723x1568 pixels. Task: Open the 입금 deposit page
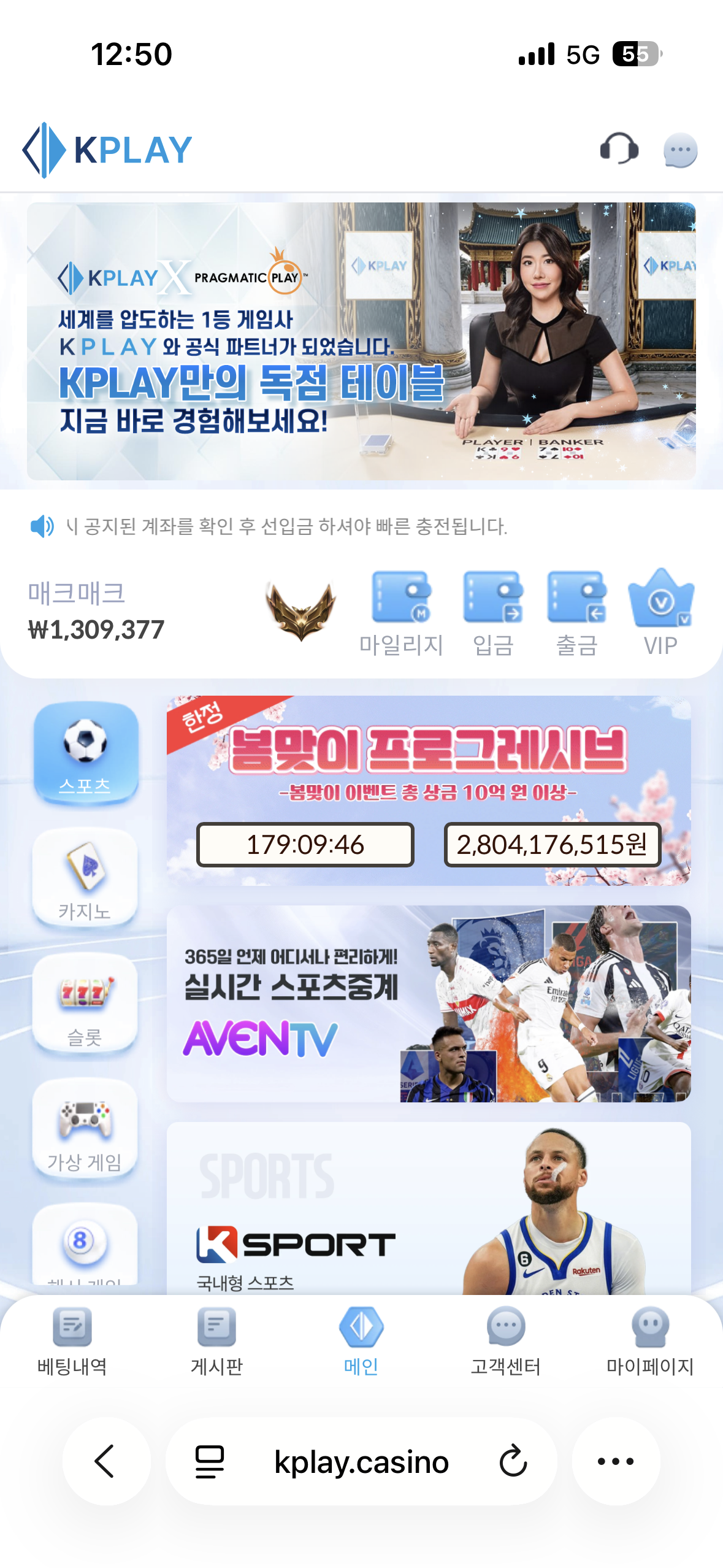[492, 612]
